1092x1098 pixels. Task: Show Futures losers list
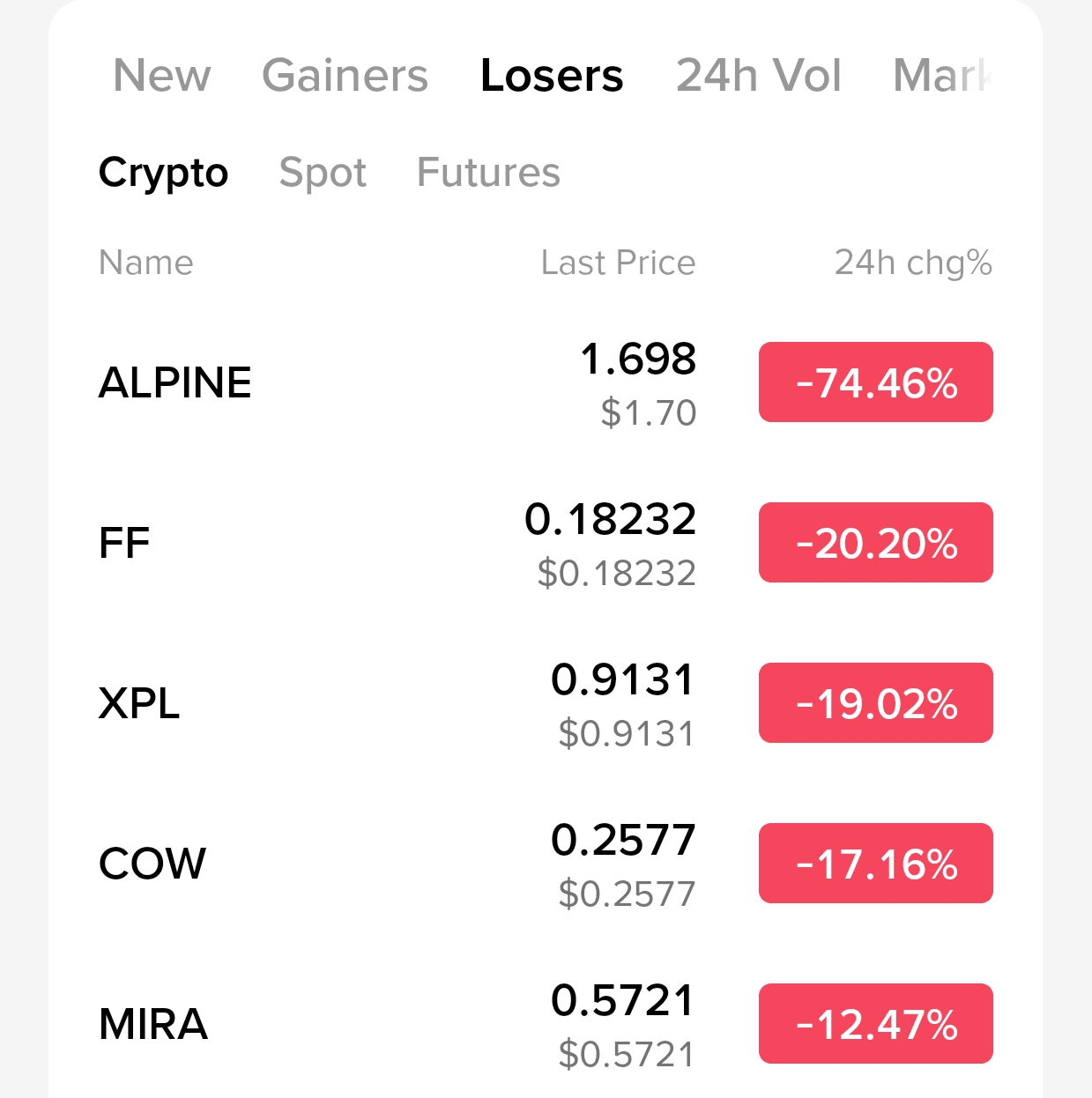coord(488,173)
